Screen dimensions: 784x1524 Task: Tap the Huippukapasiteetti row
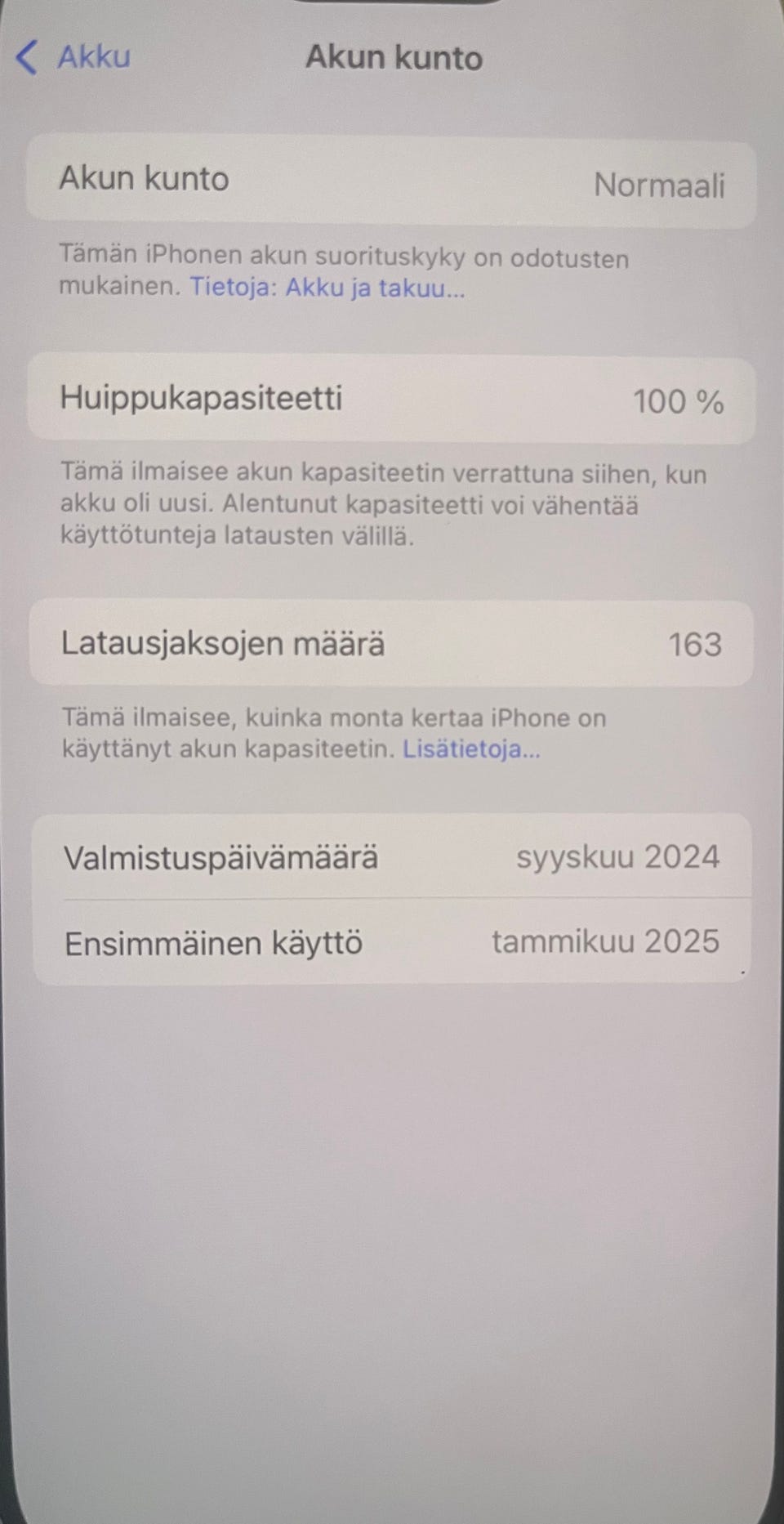(392, 400)
